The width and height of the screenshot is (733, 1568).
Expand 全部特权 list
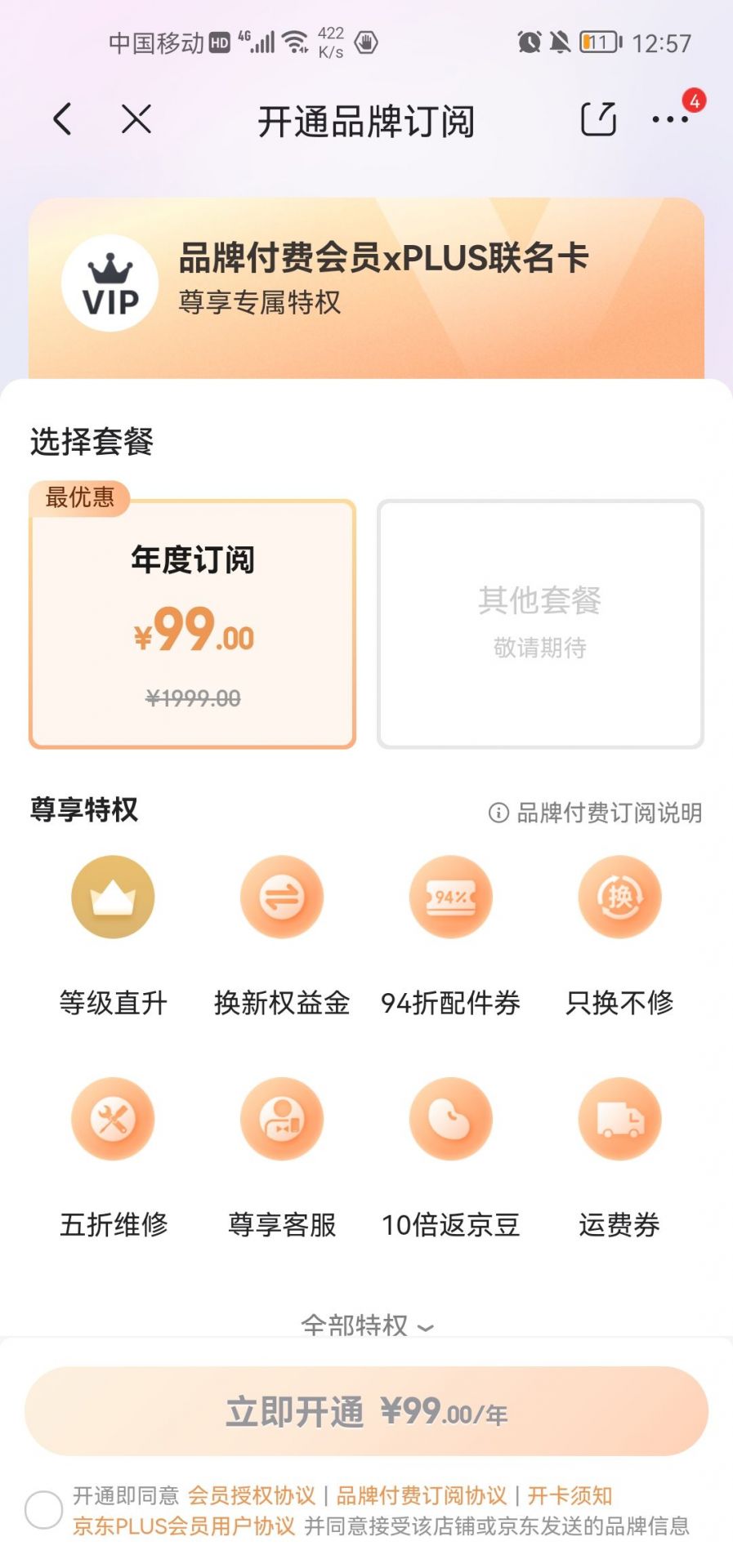[367, 1324]
